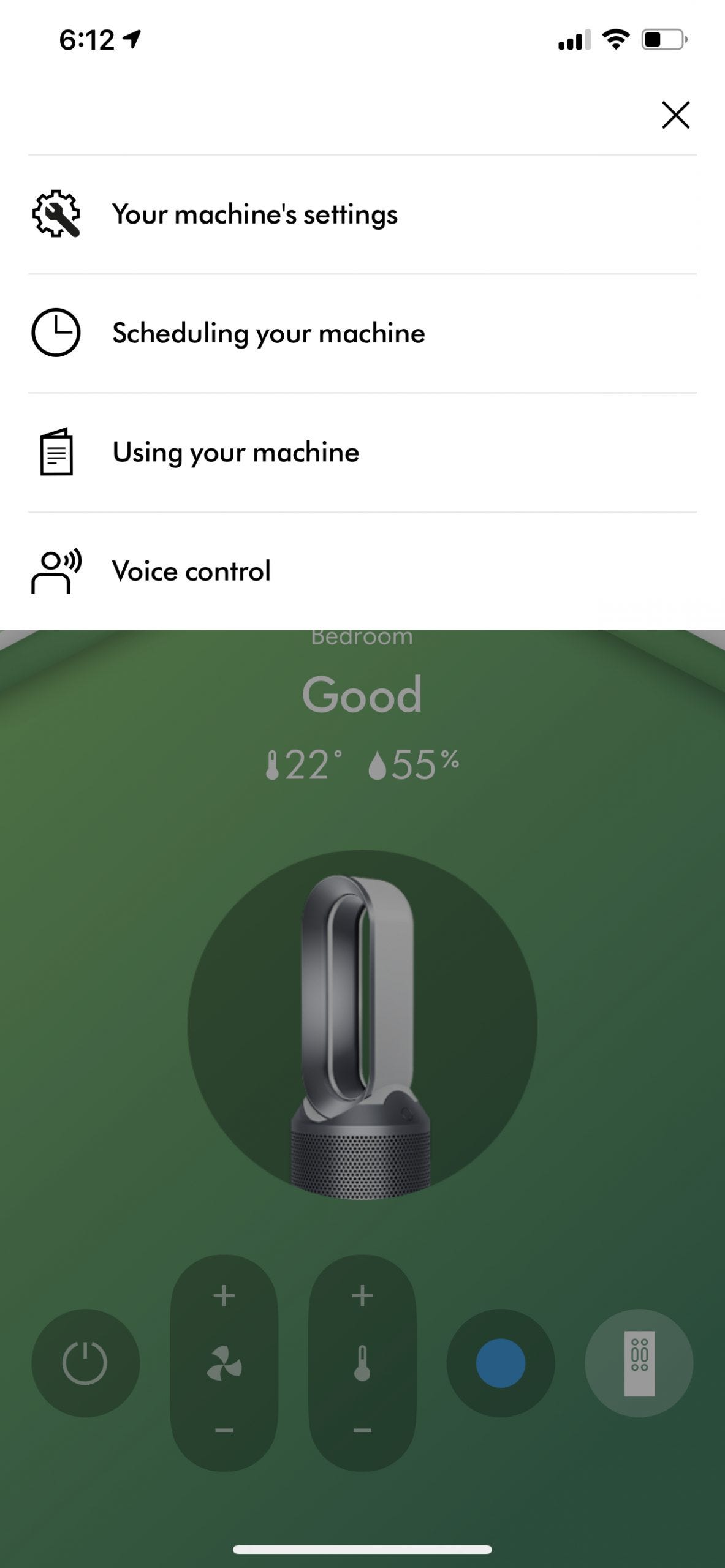
Task: Open Voice control options
Action: click(191, 571)
